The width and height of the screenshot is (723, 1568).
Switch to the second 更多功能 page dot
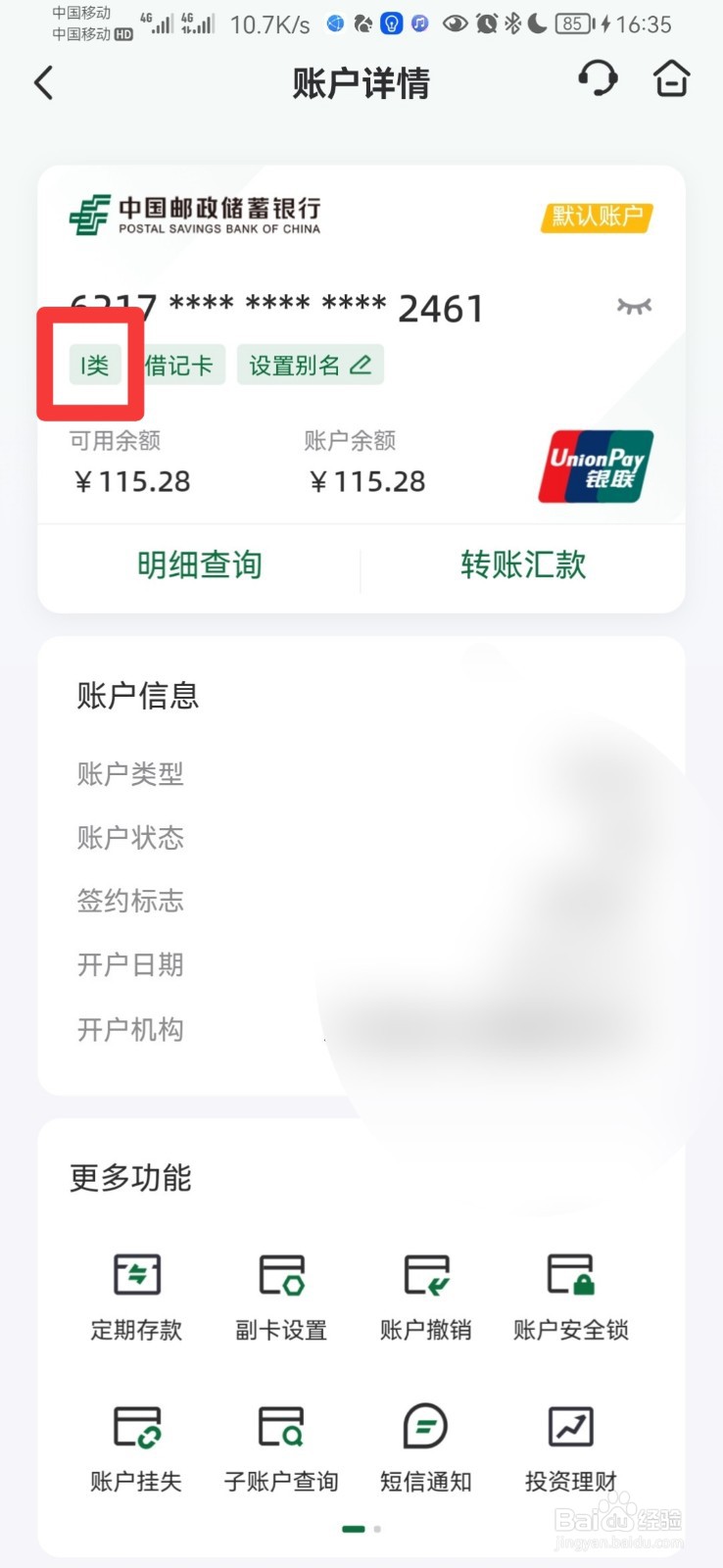coord(376,1528)
